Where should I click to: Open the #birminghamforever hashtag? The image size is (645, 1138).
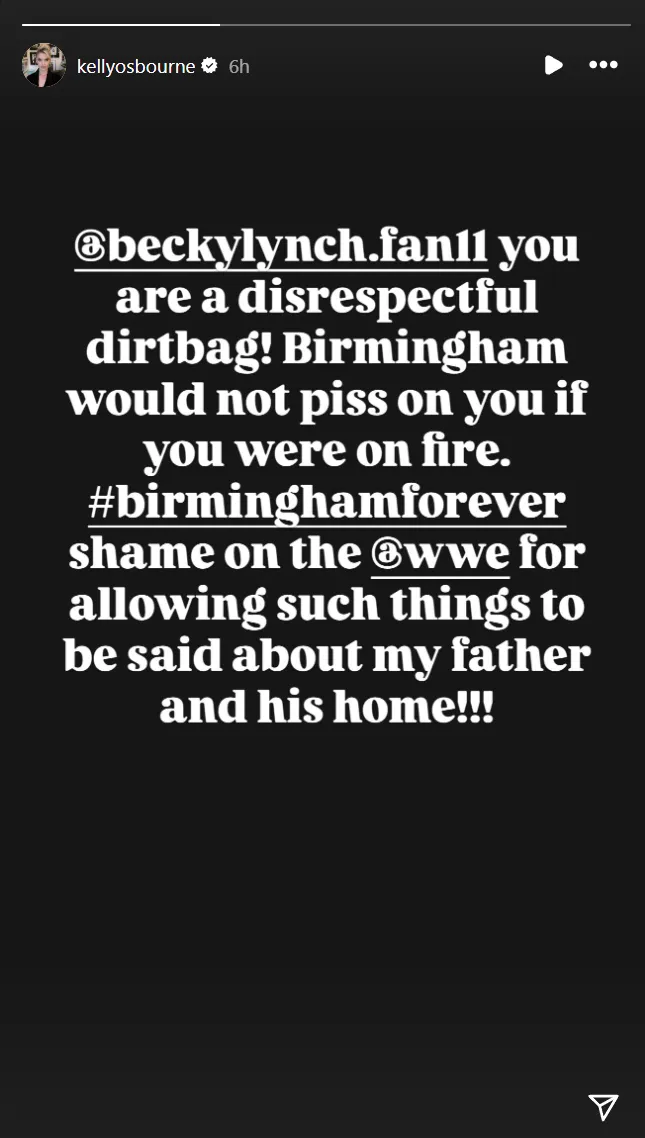327,503
